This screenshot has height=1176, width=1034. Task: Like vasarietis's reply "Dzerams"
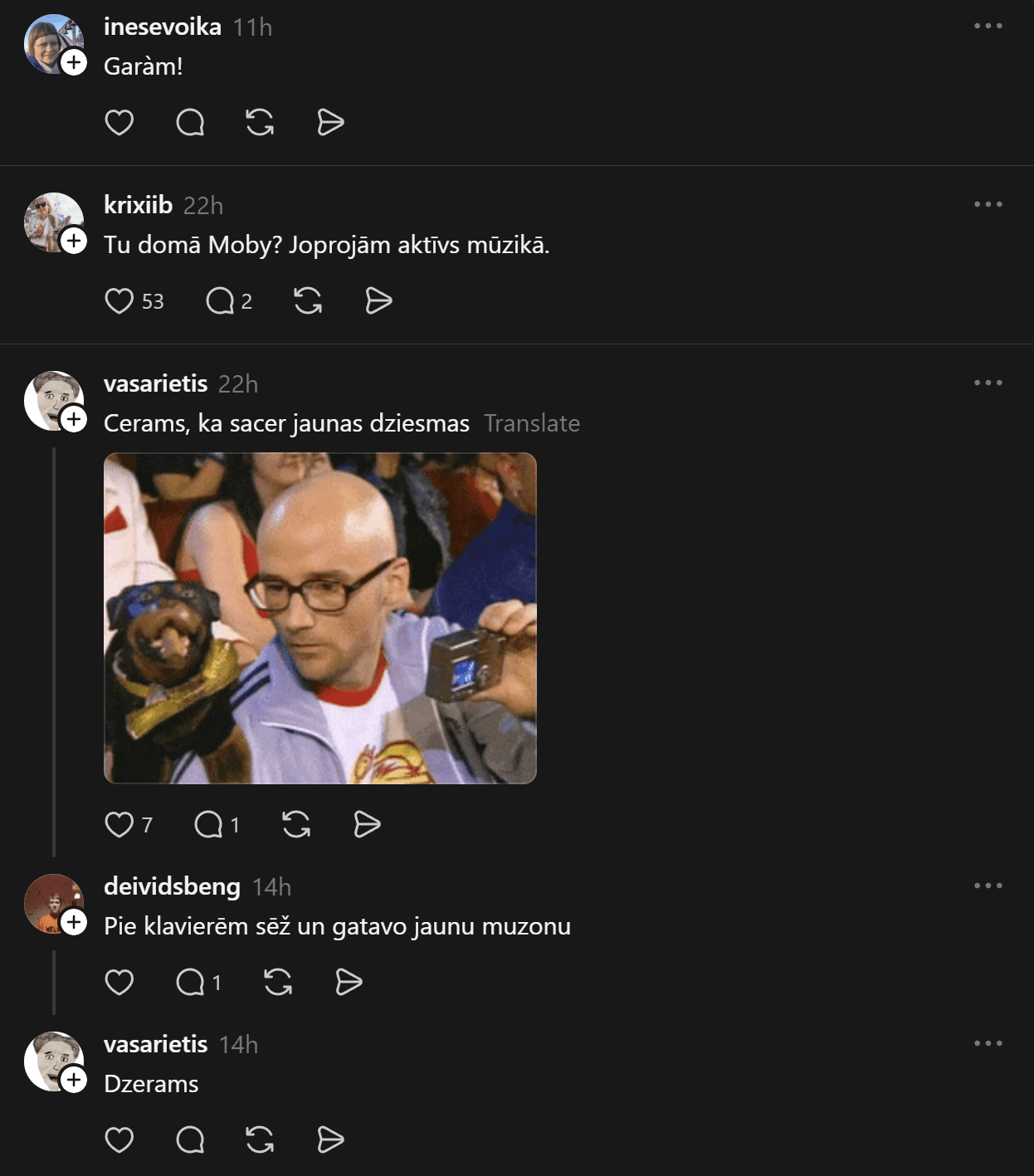pos(119,1139)
